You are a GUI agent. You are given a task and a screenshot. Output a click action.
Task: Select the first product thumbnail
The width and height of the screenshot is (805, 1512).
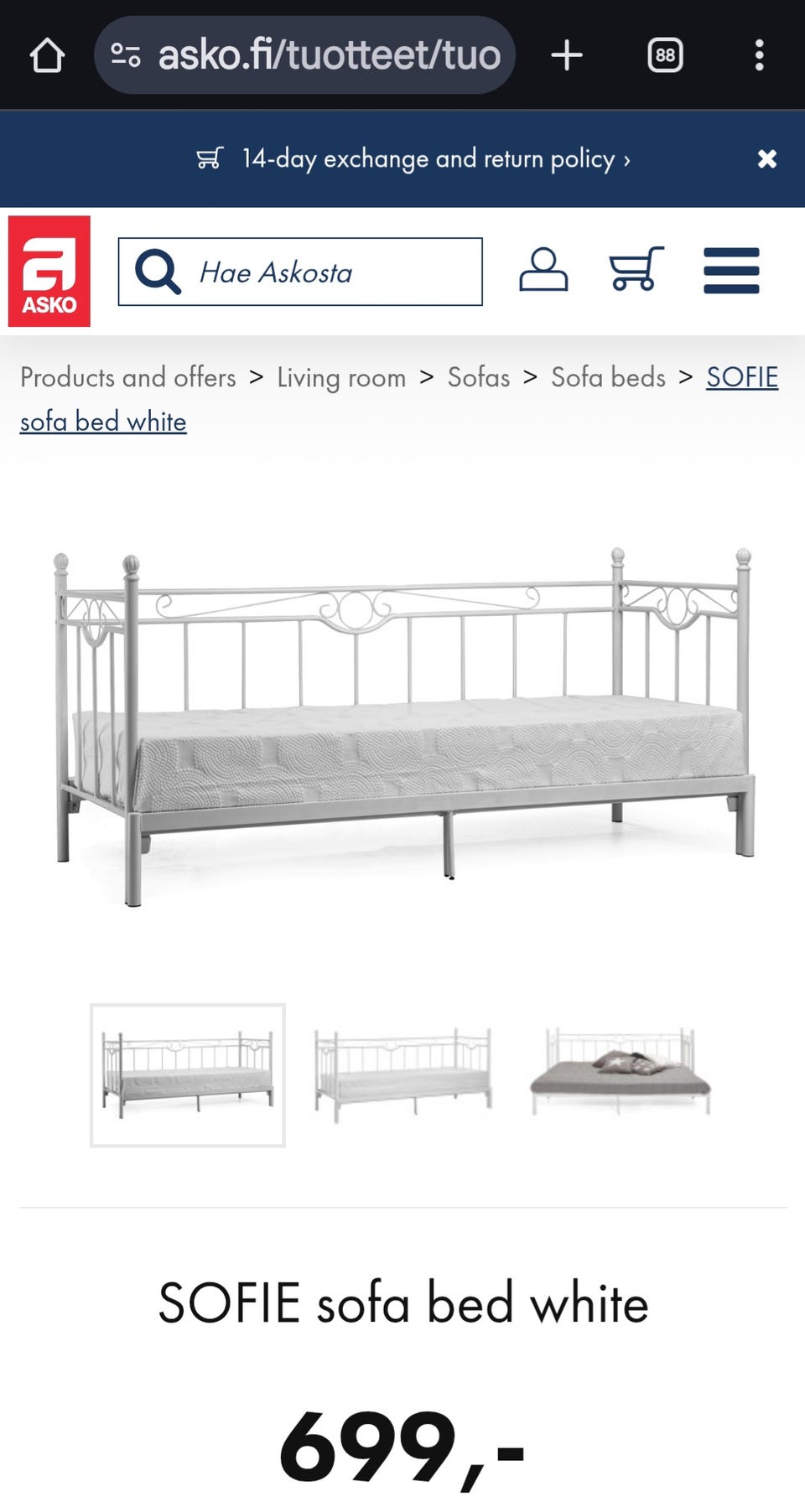click(188, 1074)
